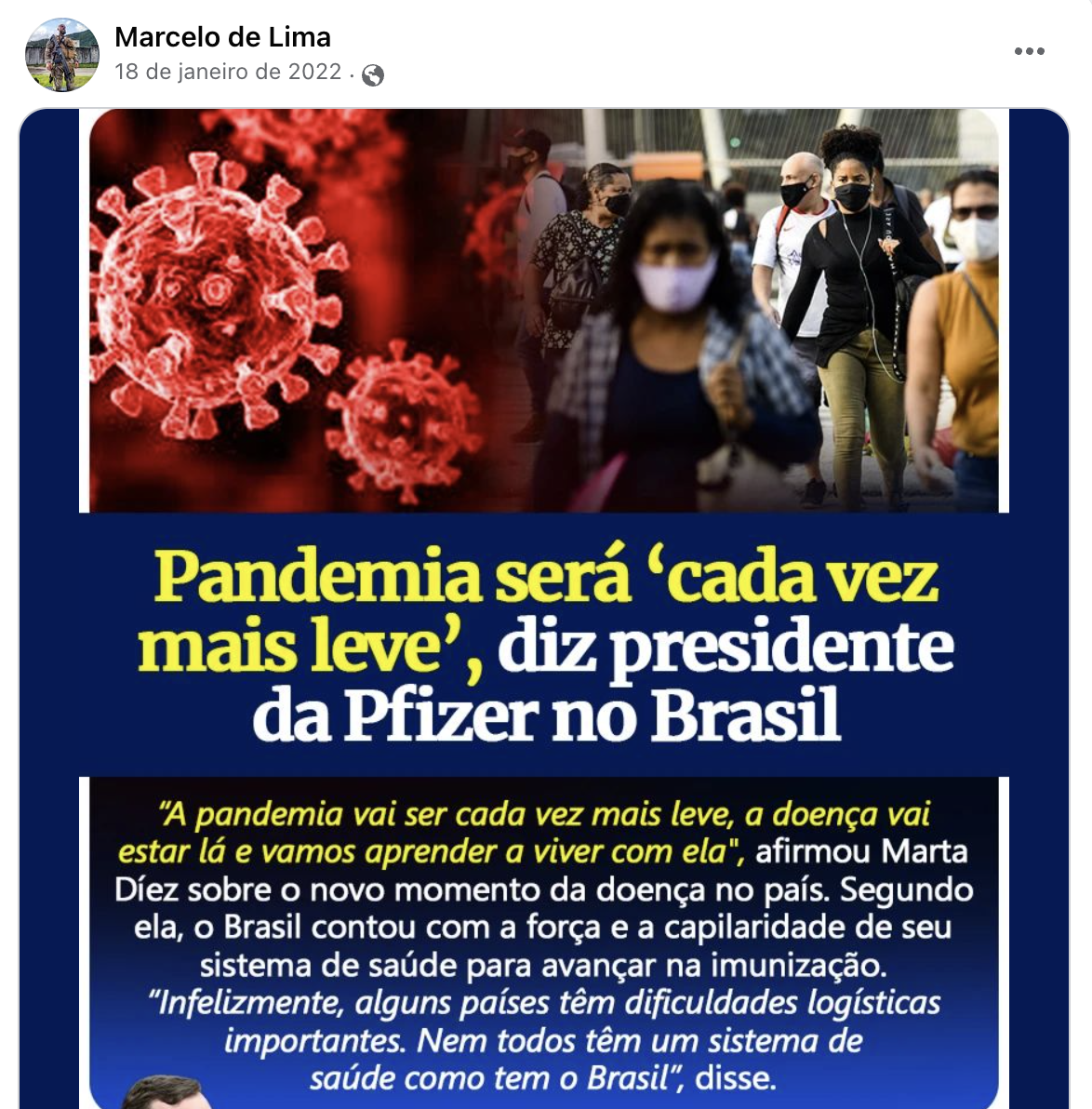Open the Marcelo de Lima profile name link
Viewport: 1092px width, 1109px height.
pos(222,37)
